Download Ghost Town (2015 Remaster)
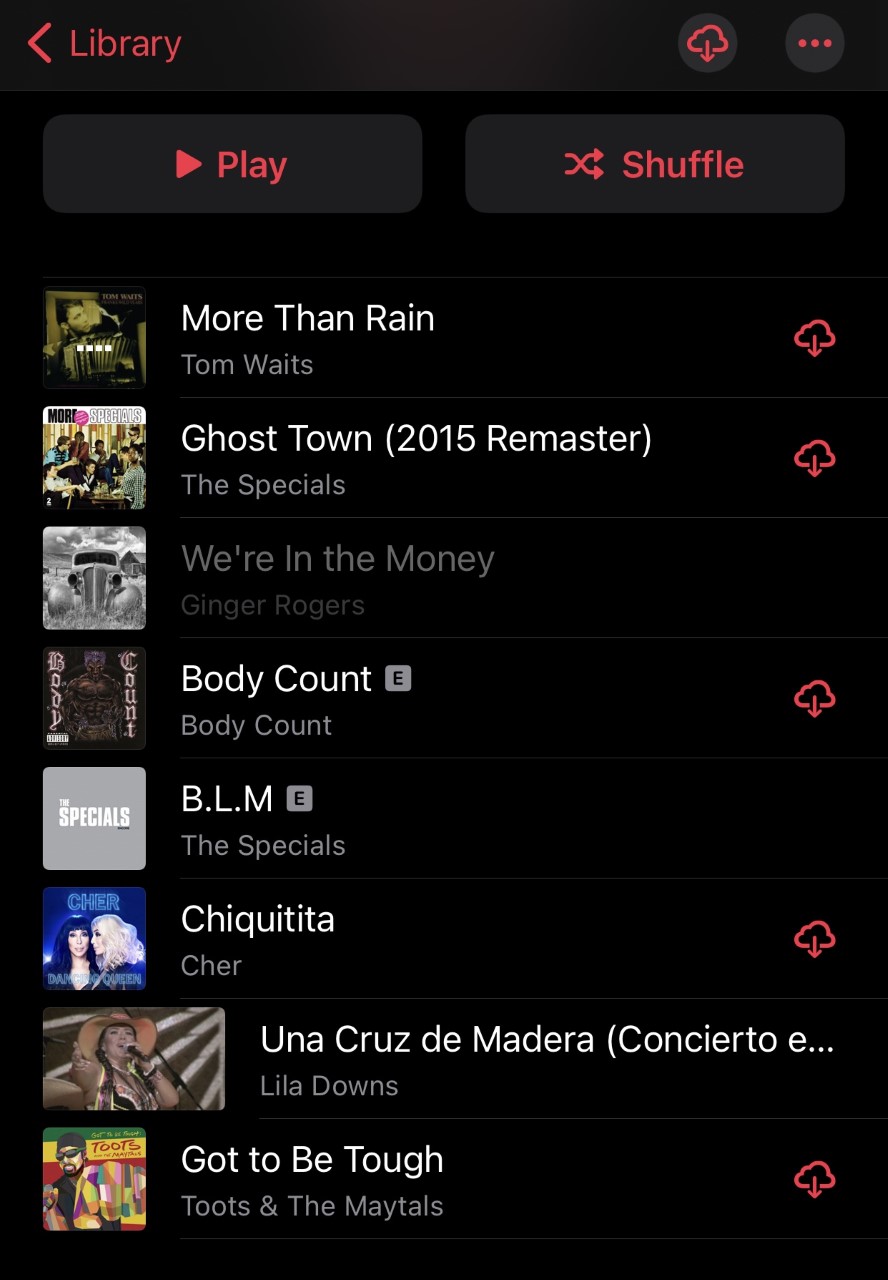The image size is (888, 1280). pos(814,459)
